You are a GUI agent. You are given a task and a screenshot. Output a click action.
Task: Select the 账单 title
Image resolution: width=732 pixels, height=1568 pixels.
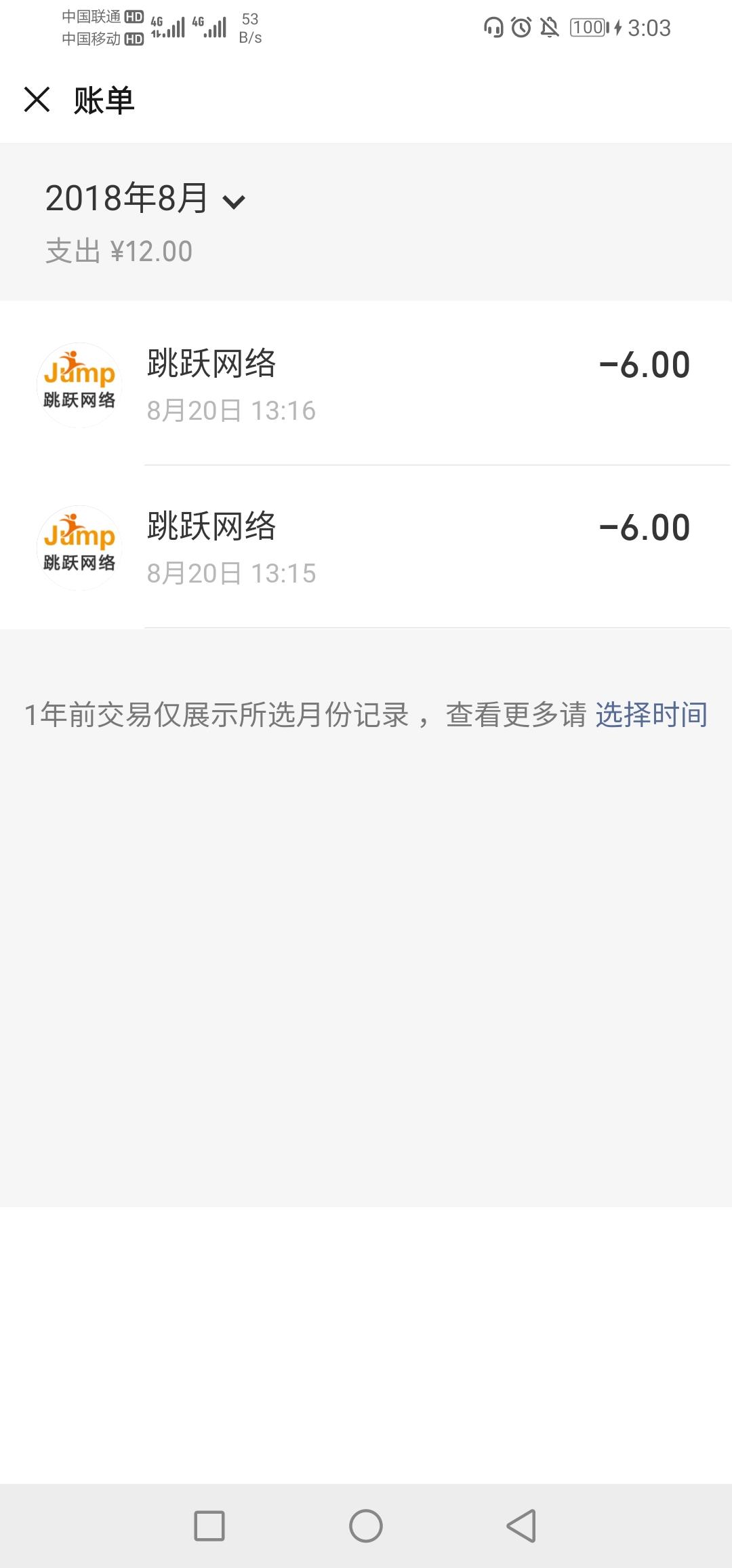pos(105,100)
